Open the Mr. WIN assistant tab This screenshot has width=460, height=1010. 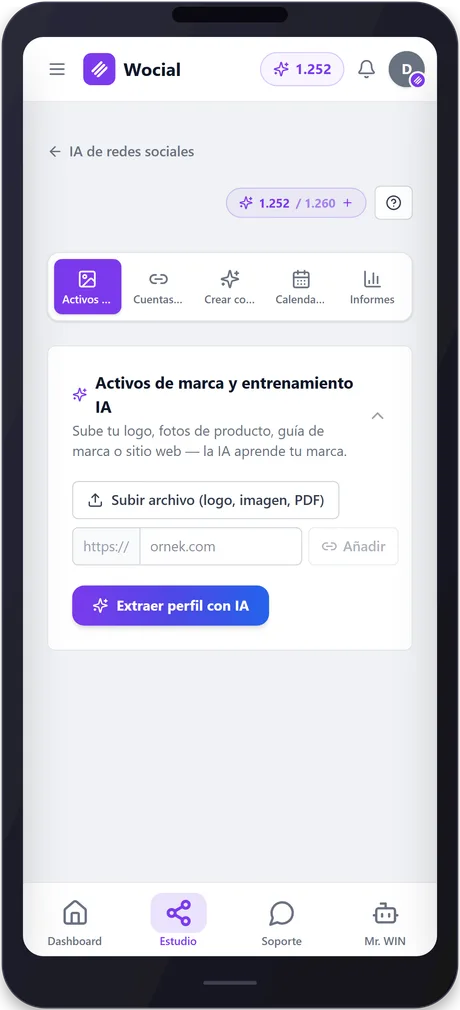click(385, 922)
